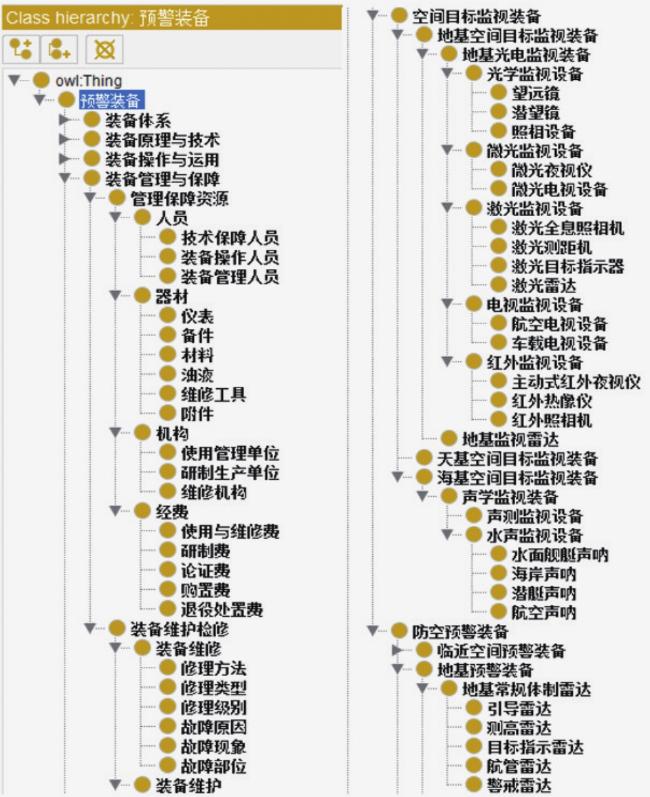The width and height of the screenshot is (650, 797).
Task: Select the 维修工具 class
Action: coord(213,394)
